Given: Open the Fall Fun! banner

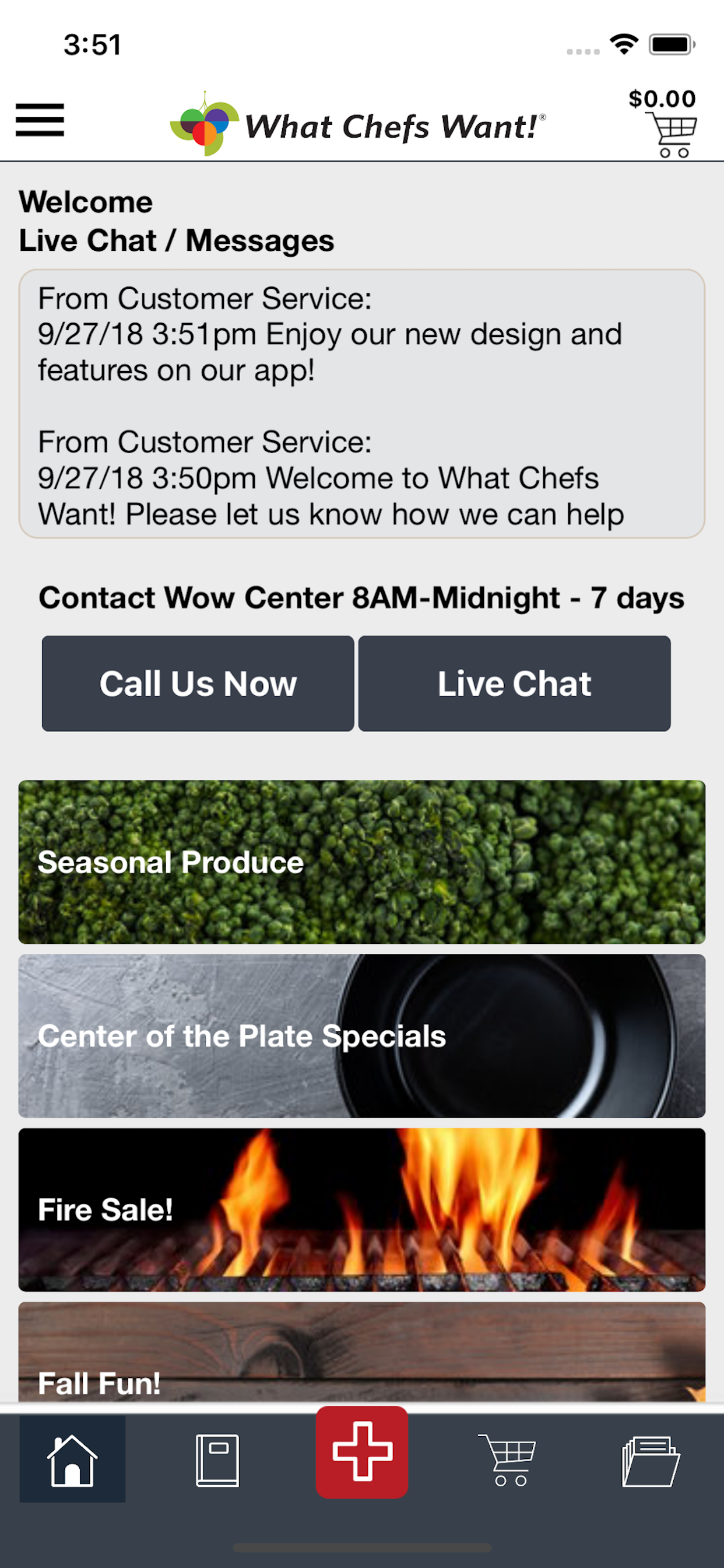Looking at the screenshot, I should click(x=362, y=1353).
